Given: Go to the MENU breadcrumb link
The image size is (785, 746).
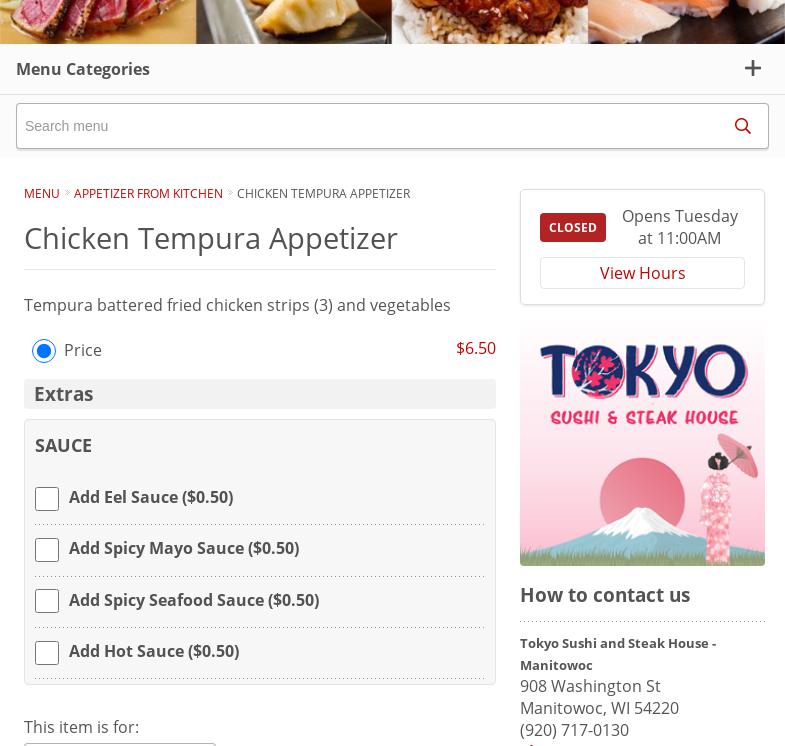Looking at the screenshot, I should click(x=42, y=194).
